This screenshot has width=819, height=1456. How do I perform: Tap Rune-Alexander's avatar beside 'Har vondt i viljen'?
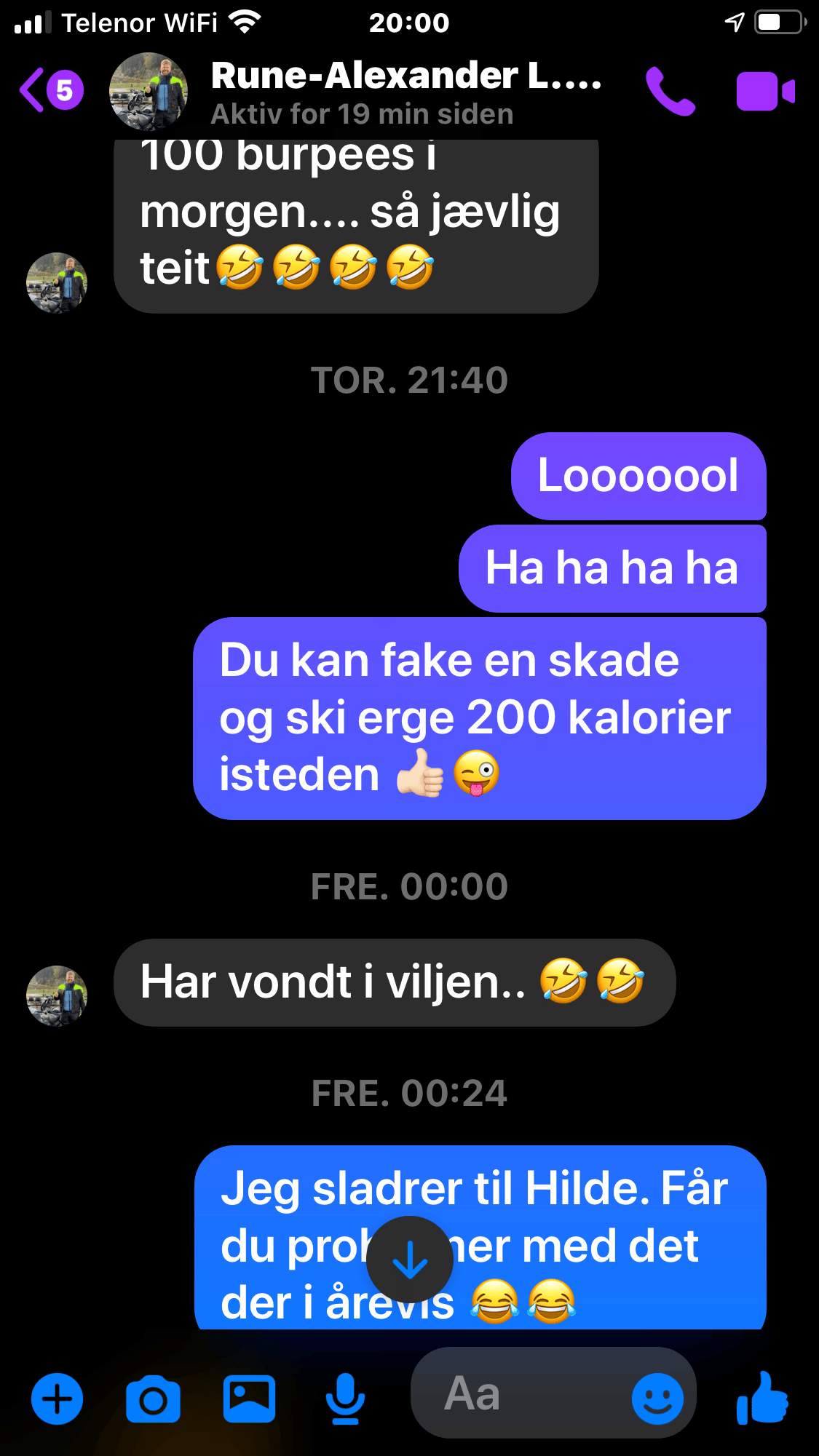tap(57, 996)
